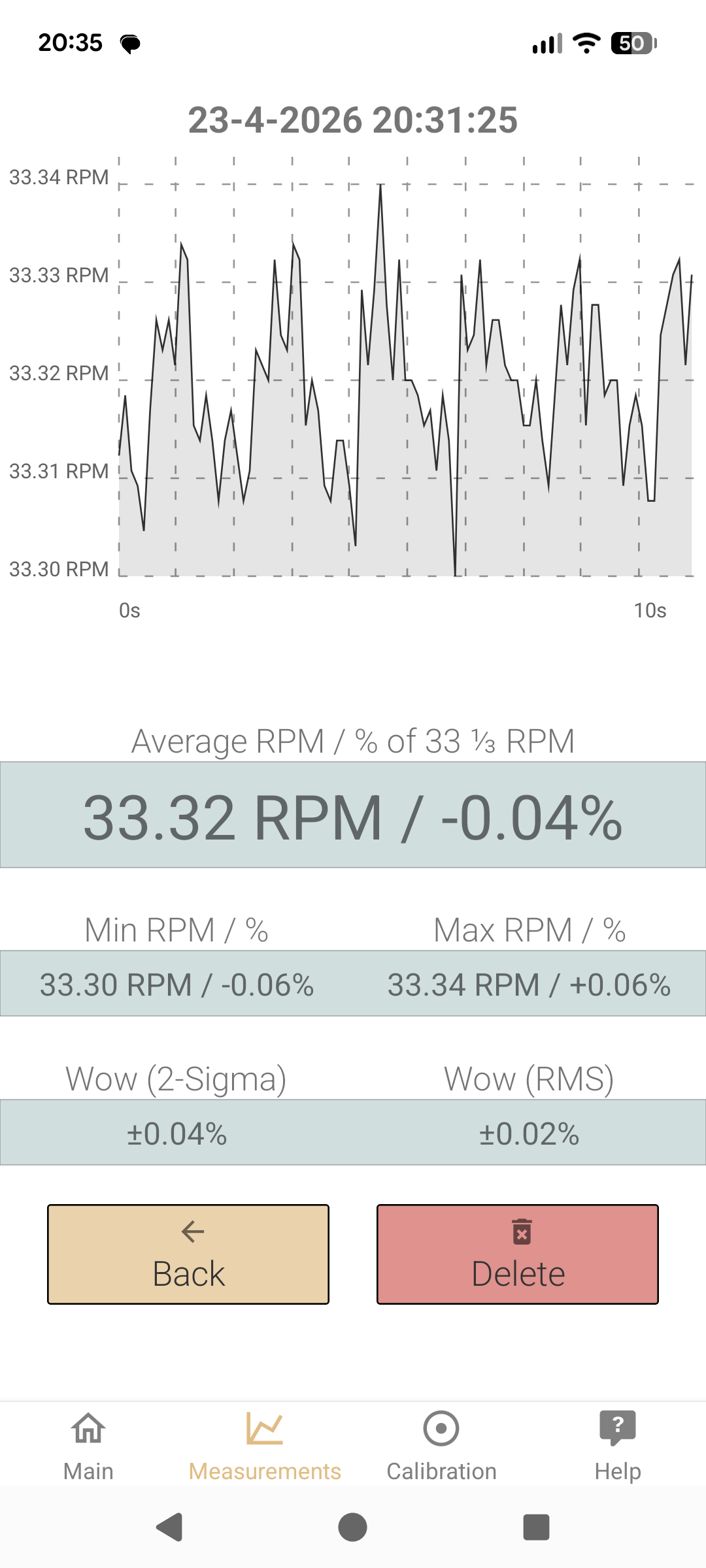Switch to the Main tab

pyautogui.click(x=88, y=1446)
